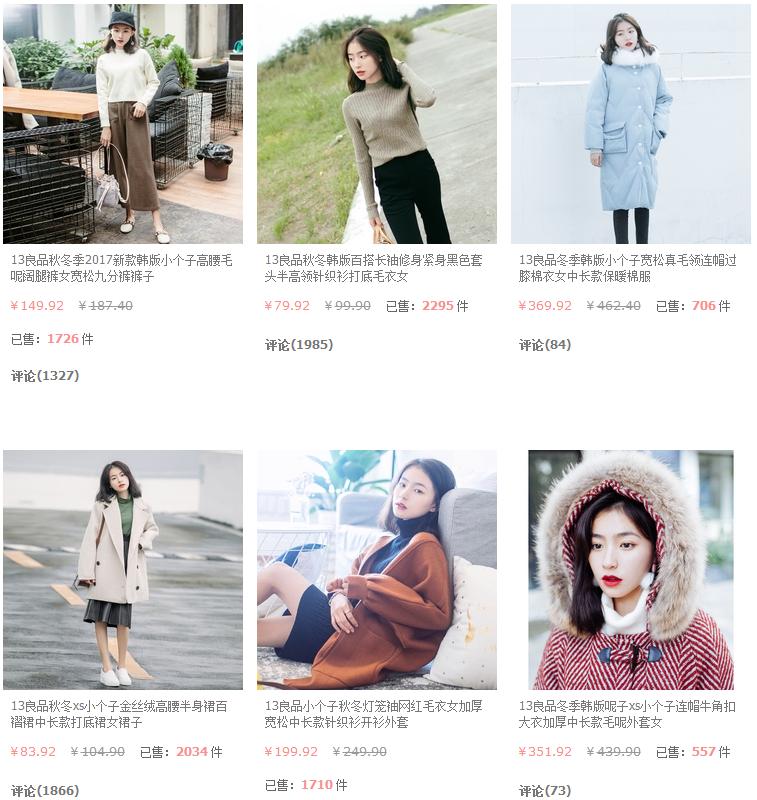757x800 pixels.
Task: Open the ¥83.92 high-waist pleated skirt title link
Action: coord(119,714)
